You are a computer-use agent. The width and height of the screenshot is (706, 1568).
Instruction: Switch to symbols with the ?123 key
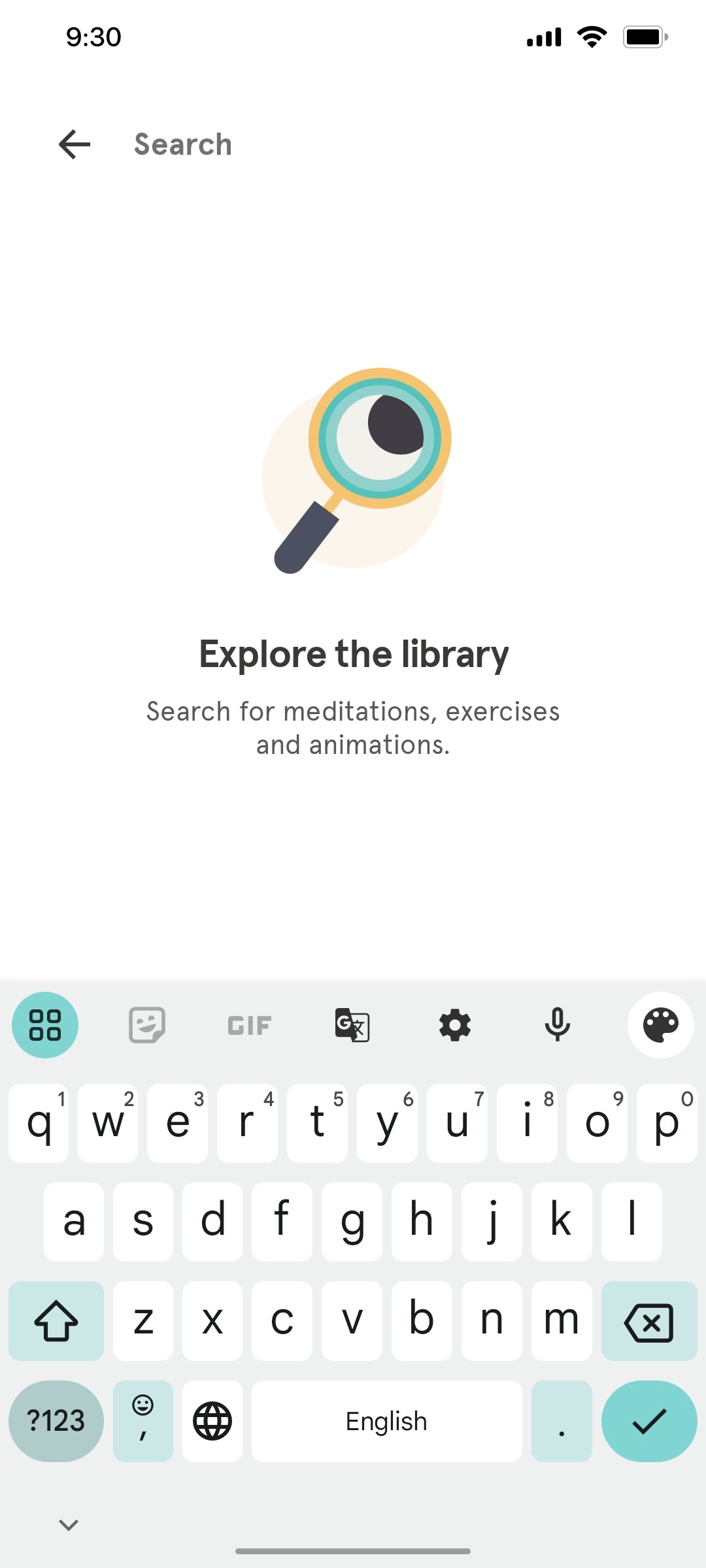point(56,1421)
